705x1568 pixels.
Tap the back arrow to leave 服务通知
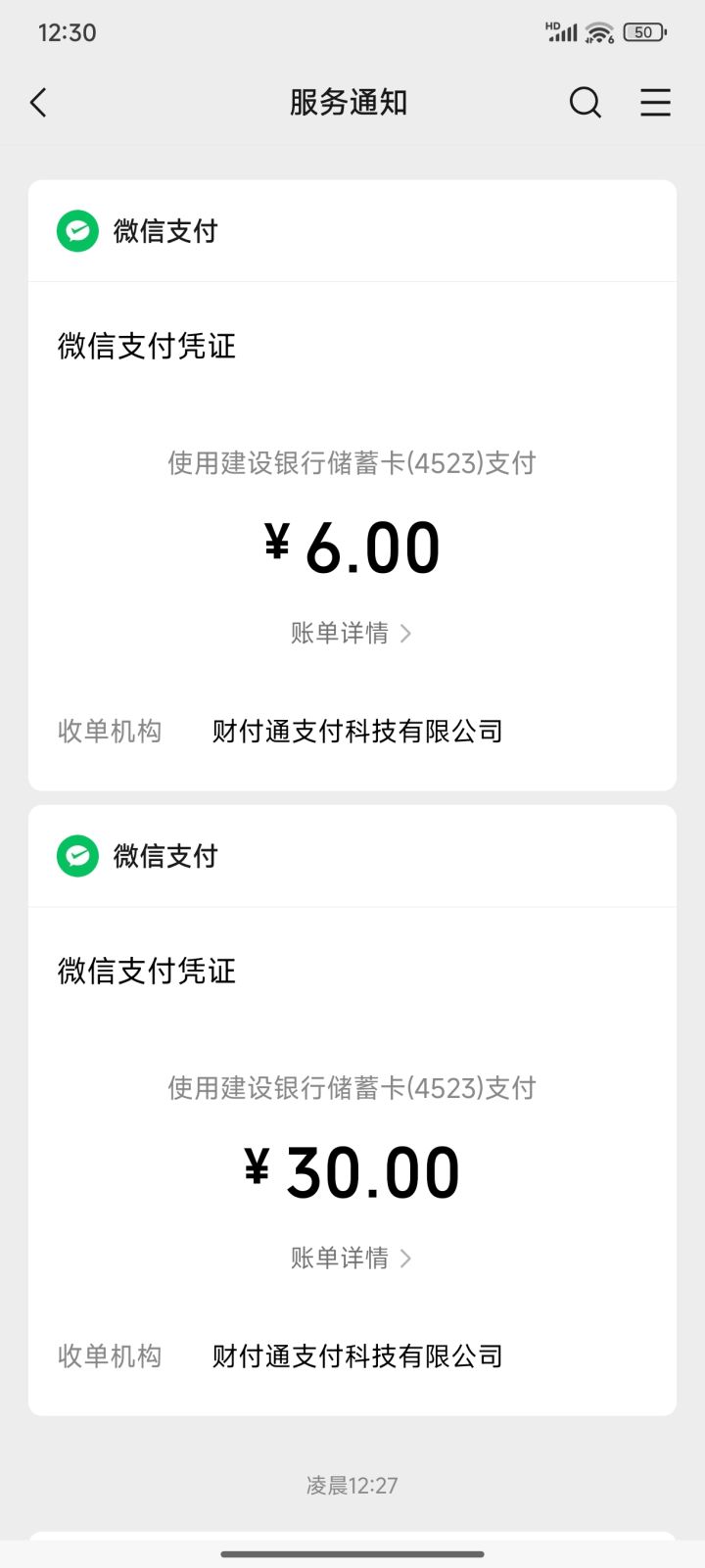[39, 102]
